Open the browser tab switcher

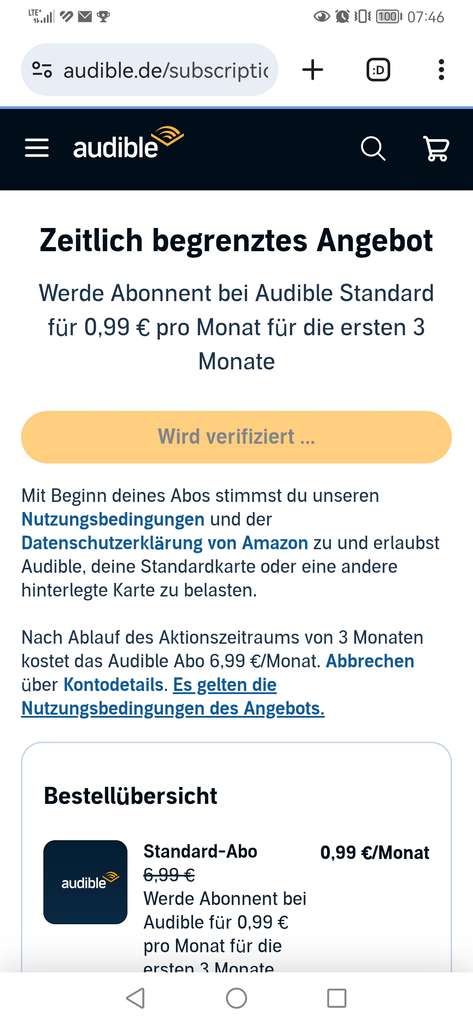pos(378,70)
